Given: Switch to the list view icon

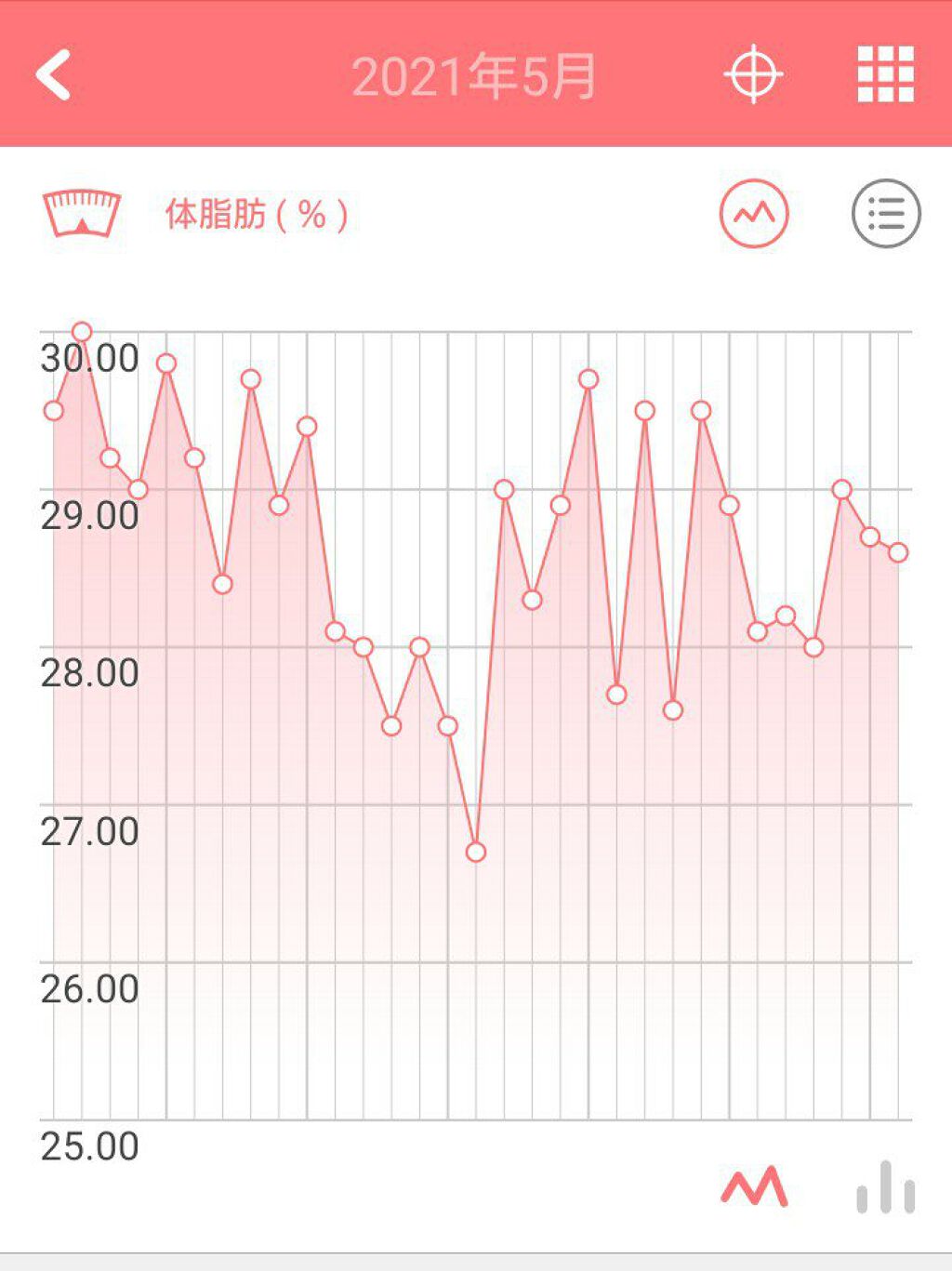Looking at the screenshot, I should click(885, 214).
